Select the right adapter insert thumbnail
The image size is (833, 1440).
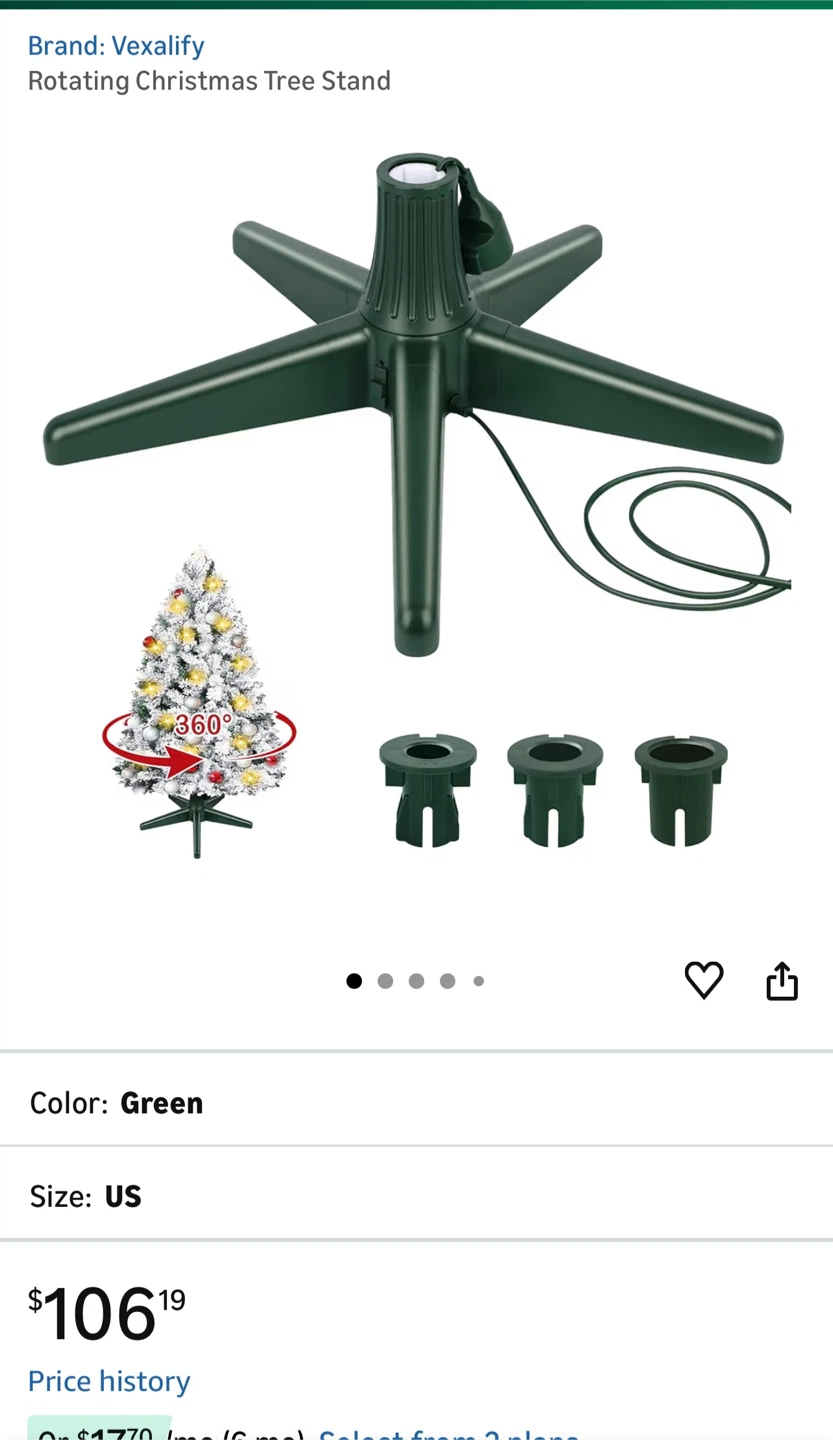tap(681, 790)
